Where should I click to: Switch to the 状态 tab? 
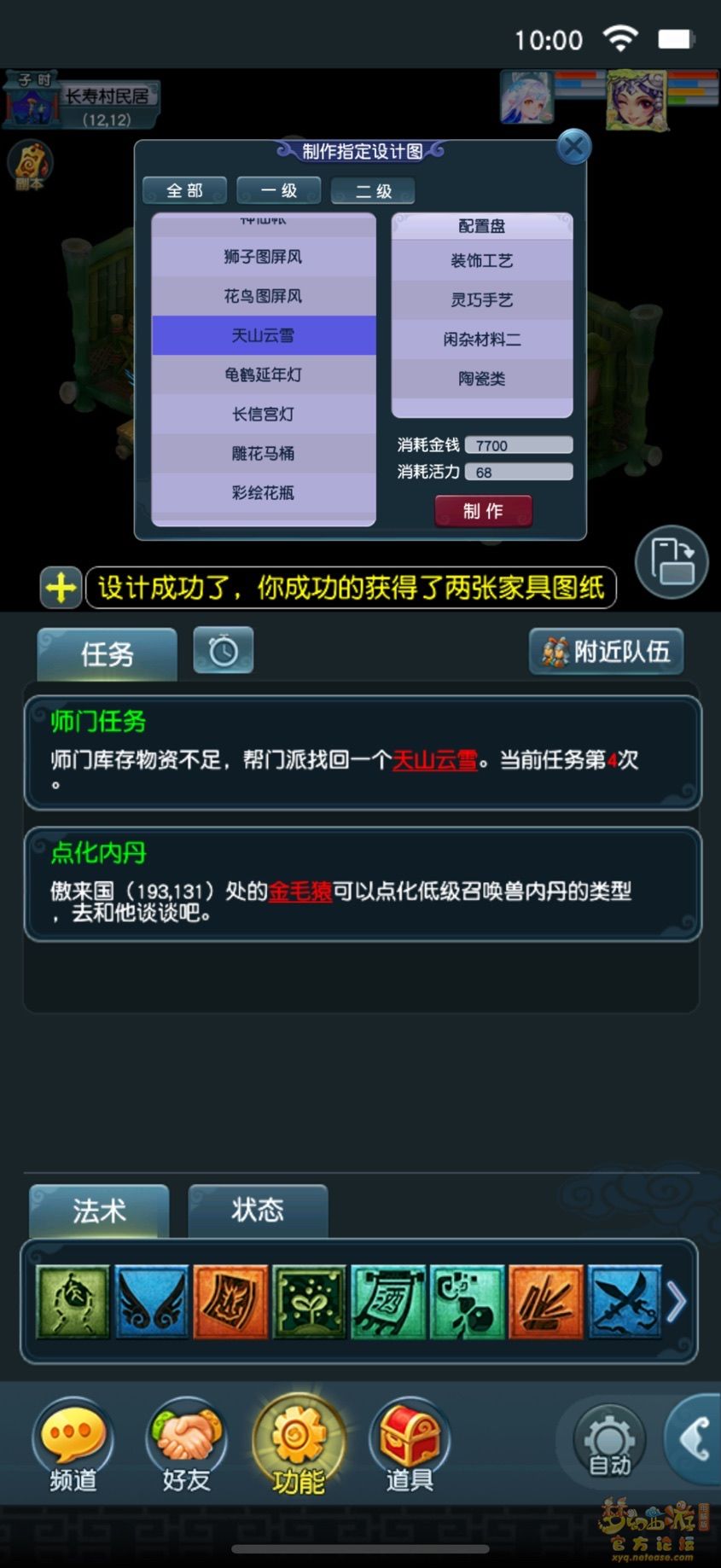point(257,1210)
